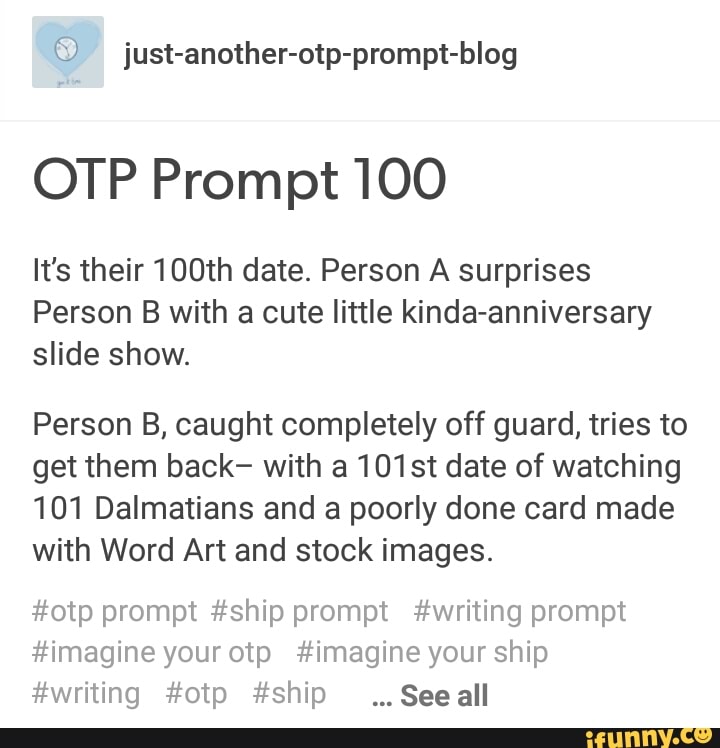This screenshot has height=748, width=720.
Task: Open the #imagine your ship tag
Action: (x=422, y=653)
